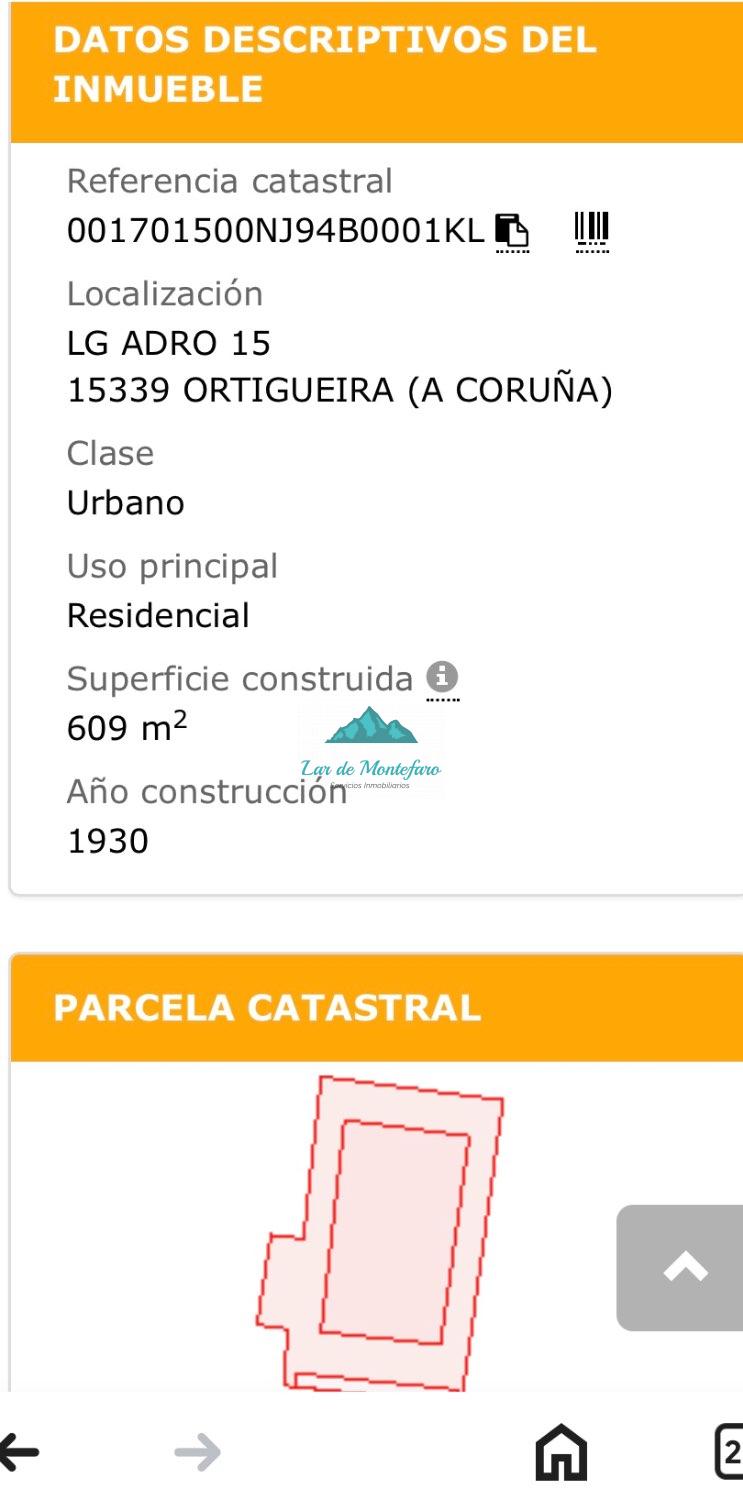The image size is (743, 1500).
Task: Copy the cadastral reference number
Action: click(512, 231)
